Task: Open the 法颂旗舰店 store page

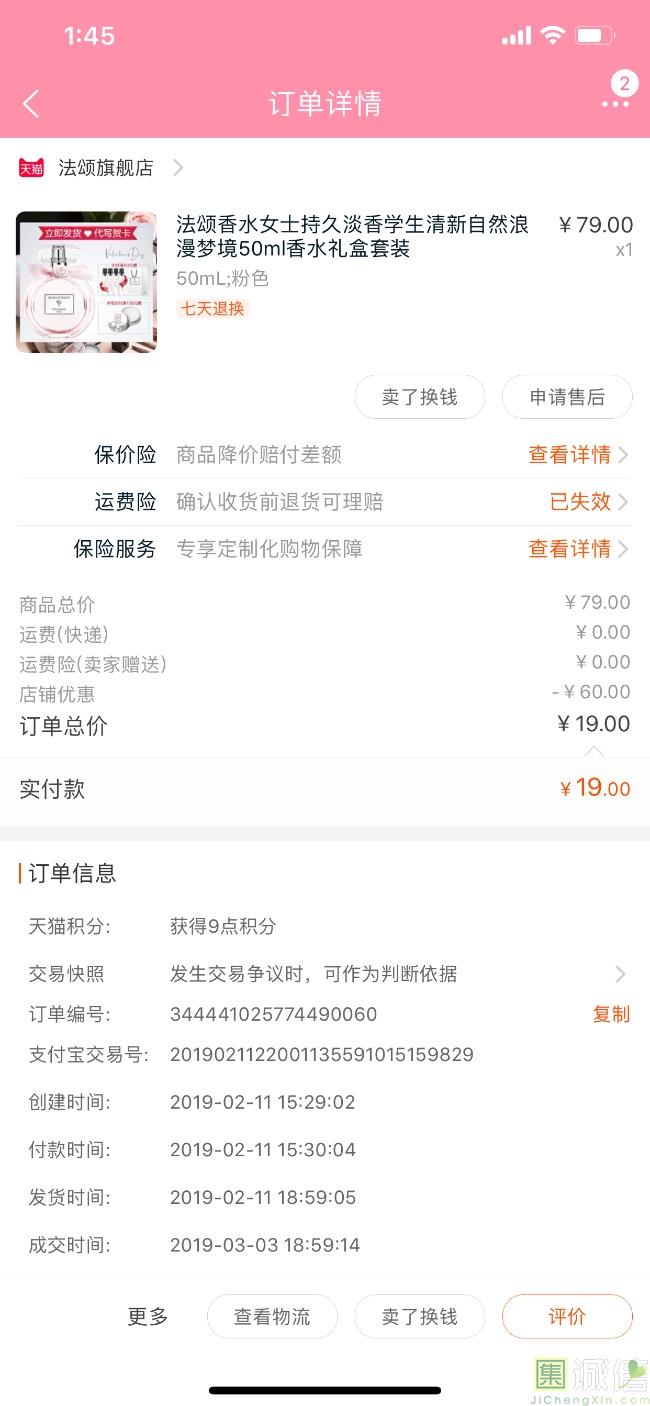Action: point(105,168)
